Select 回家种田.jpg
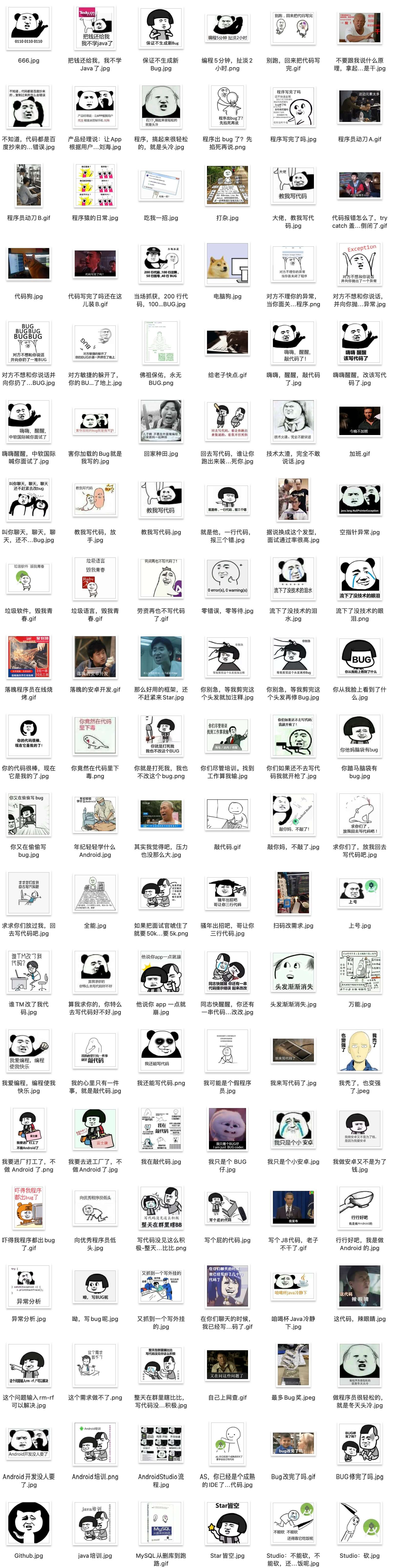This screenshot has height=1568, width=393. tap(161, 420)
